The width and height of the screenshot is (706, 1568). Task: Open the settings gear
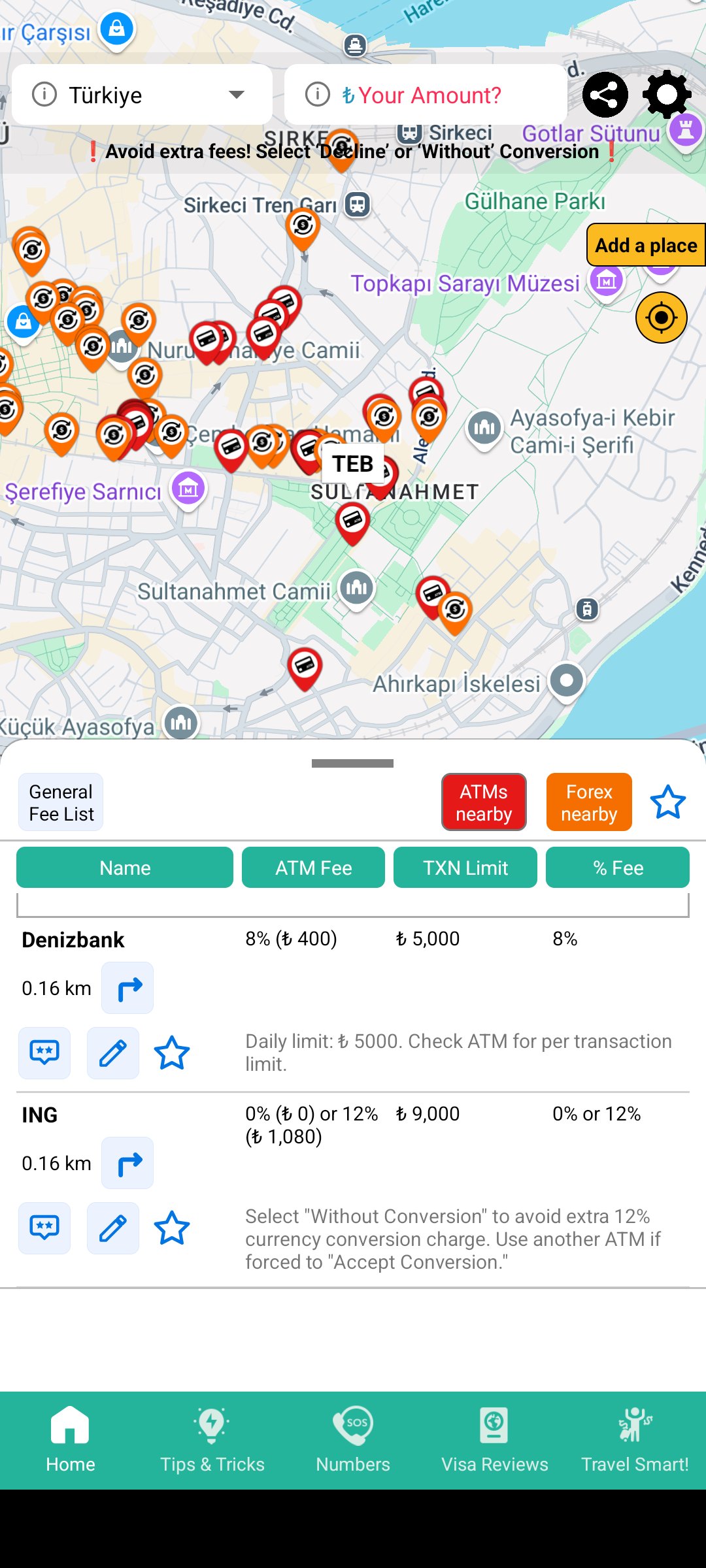pyautogui.click(x=667, y=95)
